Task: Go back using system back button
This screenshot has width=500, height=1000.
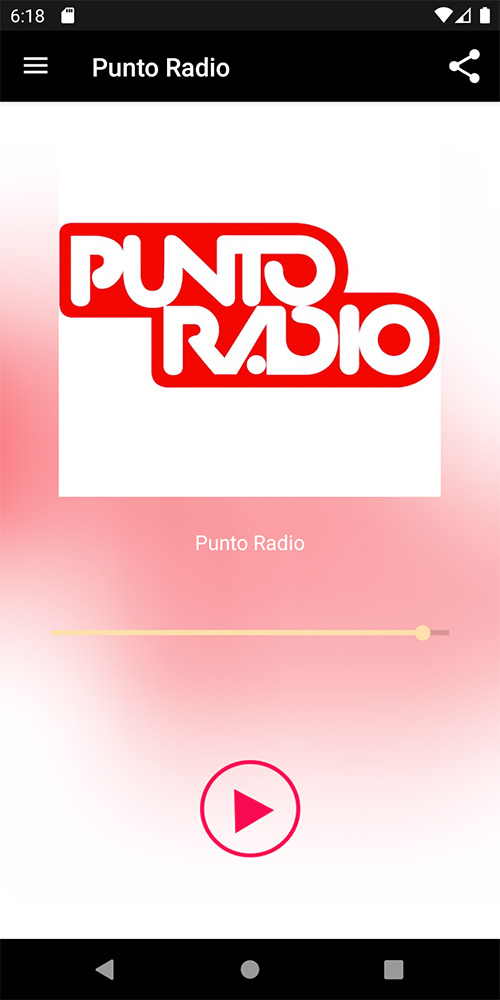Action: click(105, 969)
